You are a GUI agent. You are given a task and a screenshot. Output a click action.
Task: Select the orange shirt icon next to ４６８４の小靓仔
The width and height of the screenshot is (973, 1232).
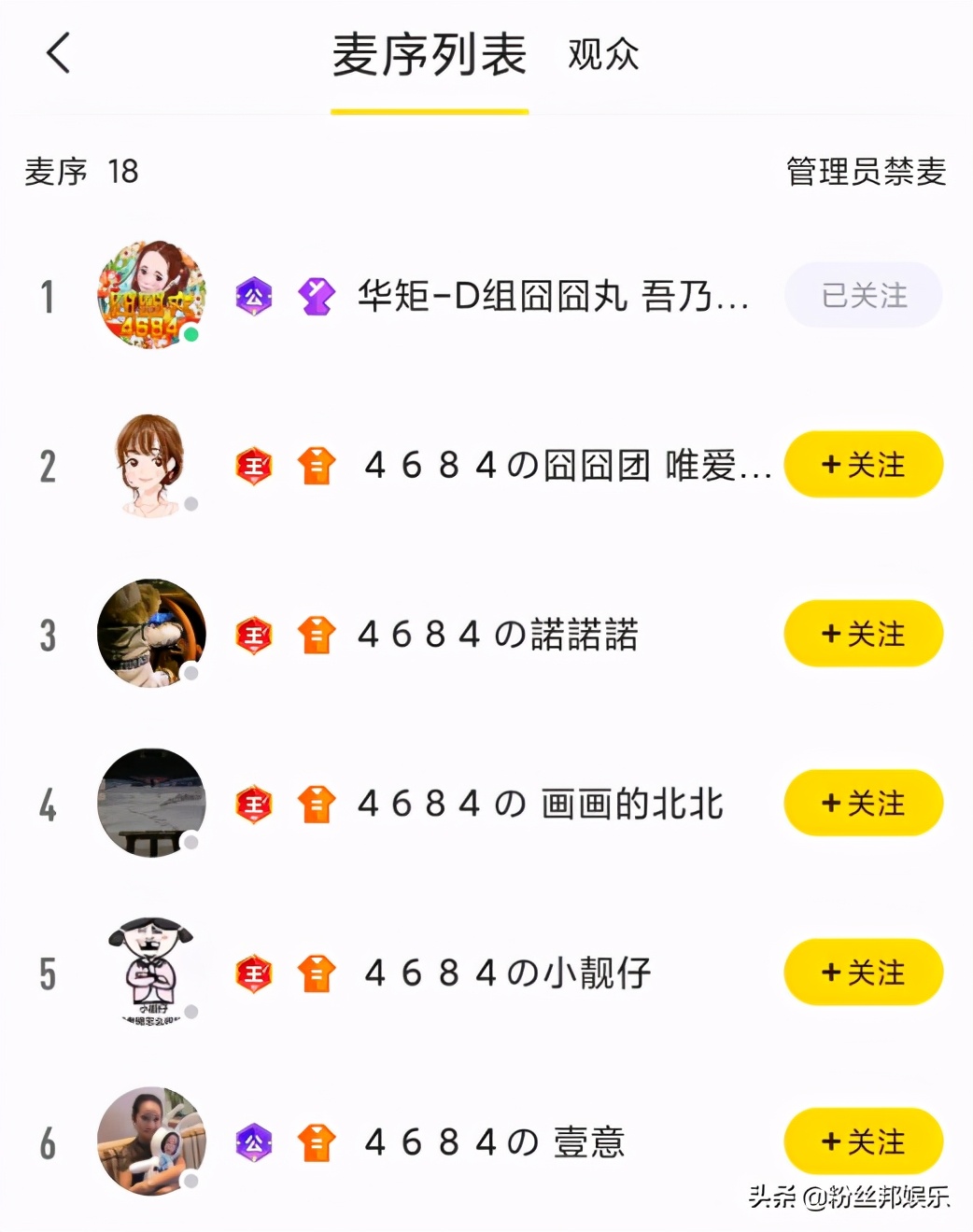pos(316,972)
